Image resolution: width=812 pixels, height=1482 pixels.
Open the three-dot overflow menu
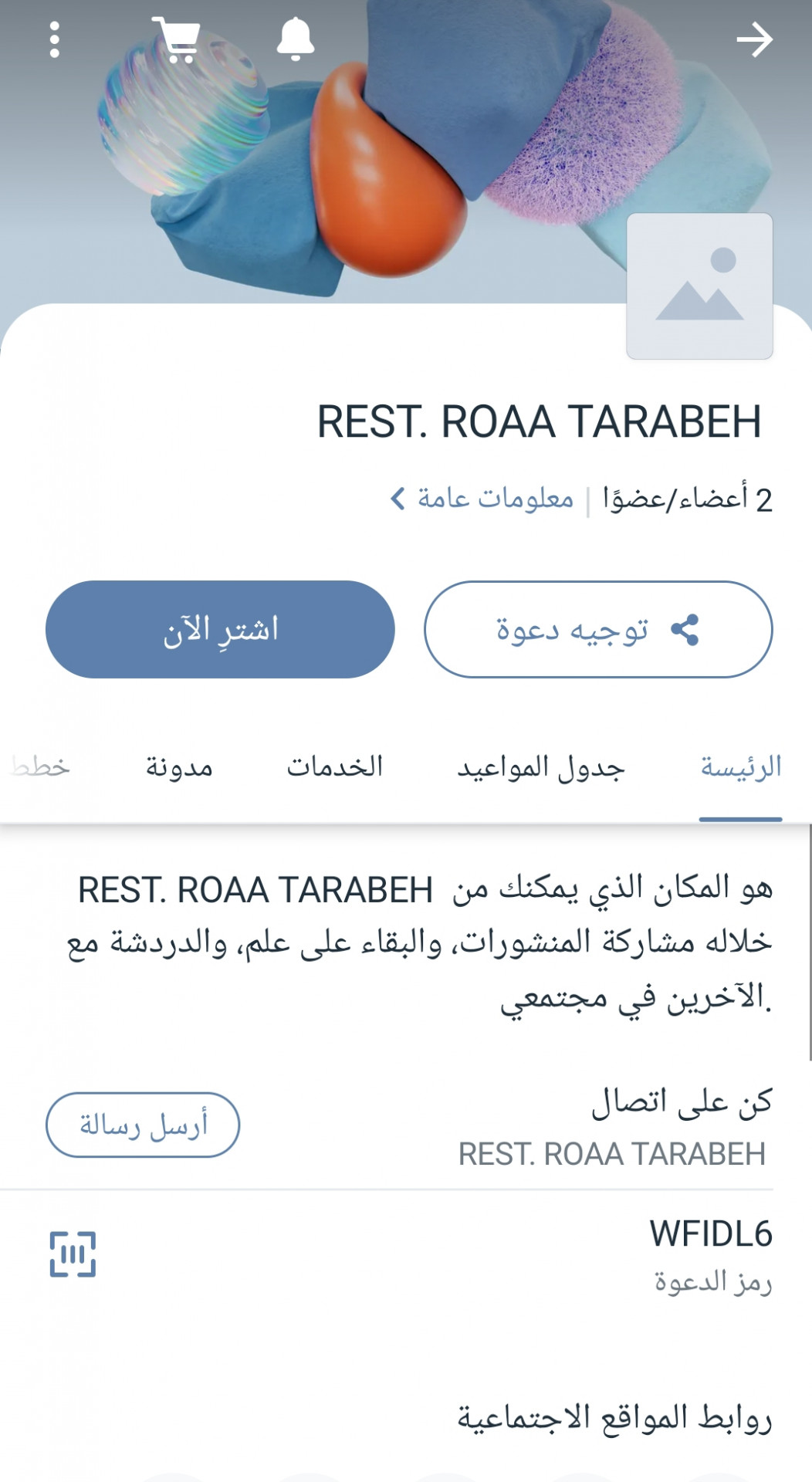point(54,39)
